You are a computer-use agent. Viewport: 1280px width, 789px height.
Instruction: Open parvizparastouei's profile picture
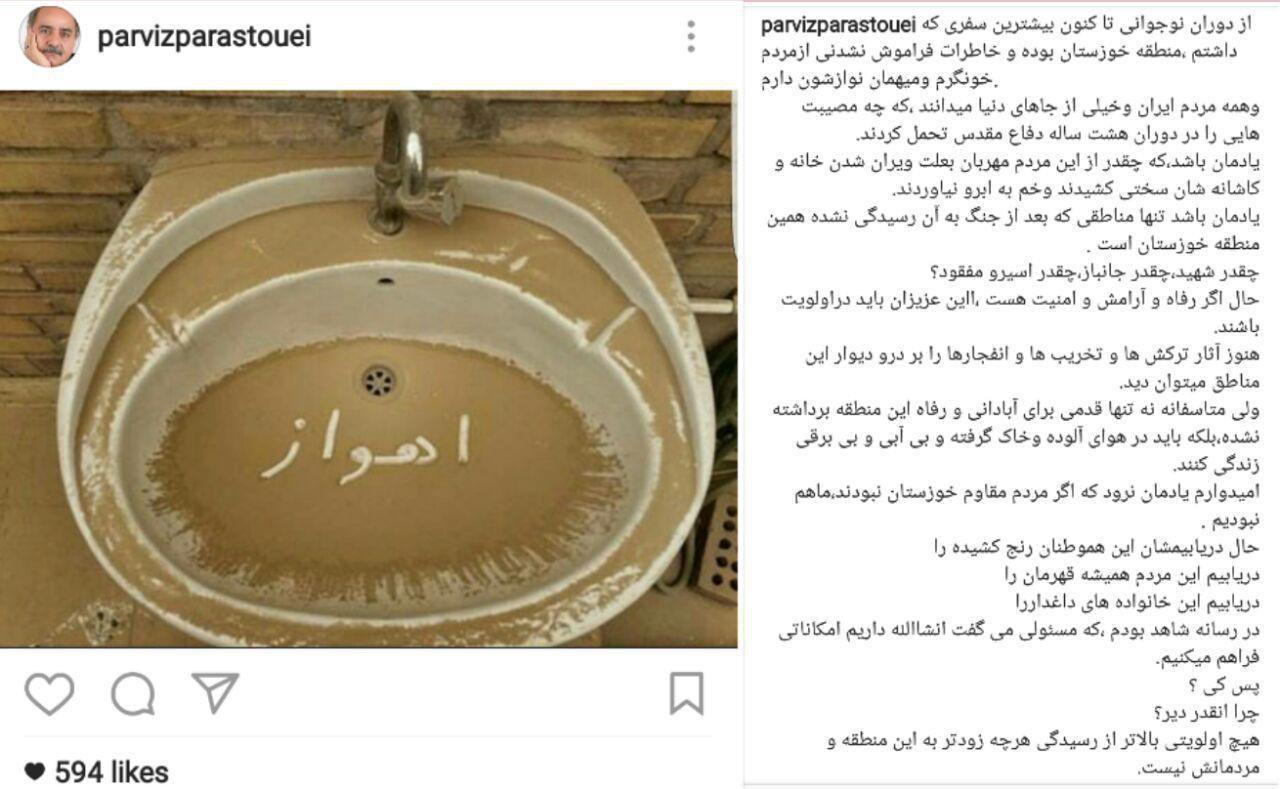pyautogui.click(x=50, y=37)
